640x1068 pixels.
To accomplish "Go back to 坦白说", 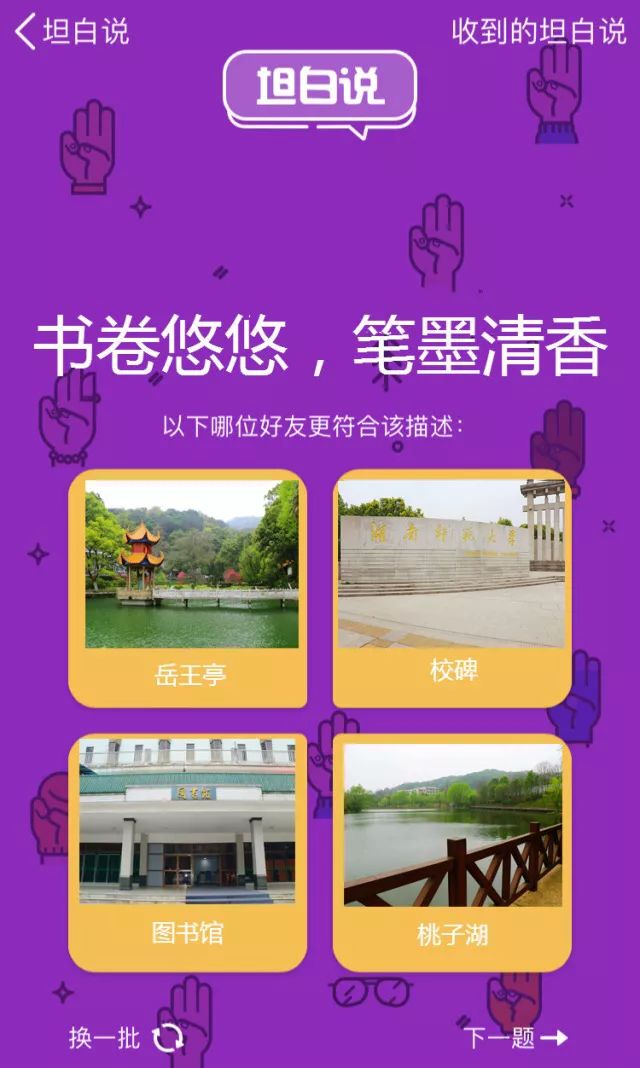I will [70, 31].
